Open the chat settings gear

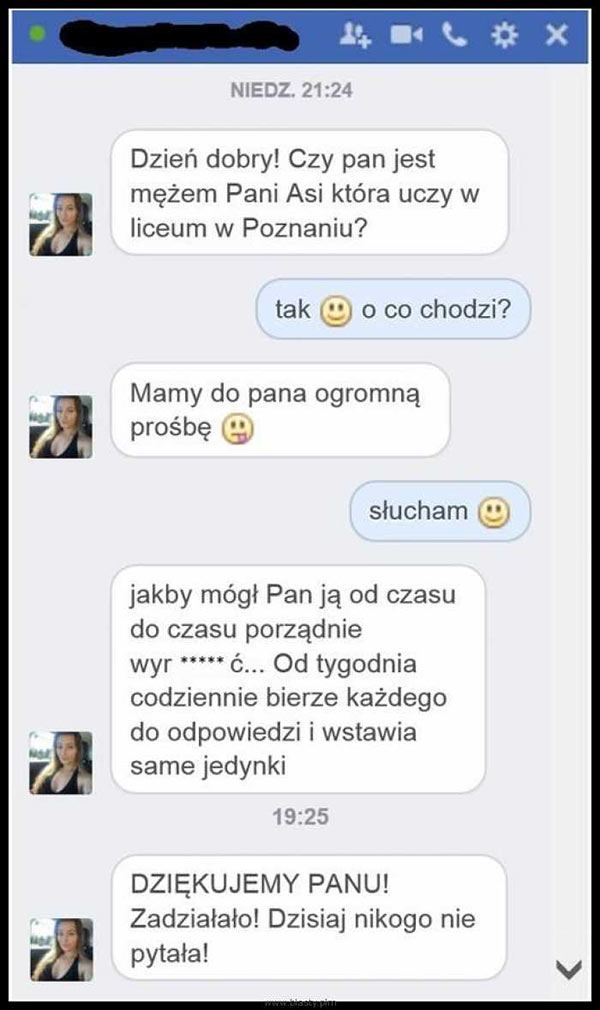point(506,36)
